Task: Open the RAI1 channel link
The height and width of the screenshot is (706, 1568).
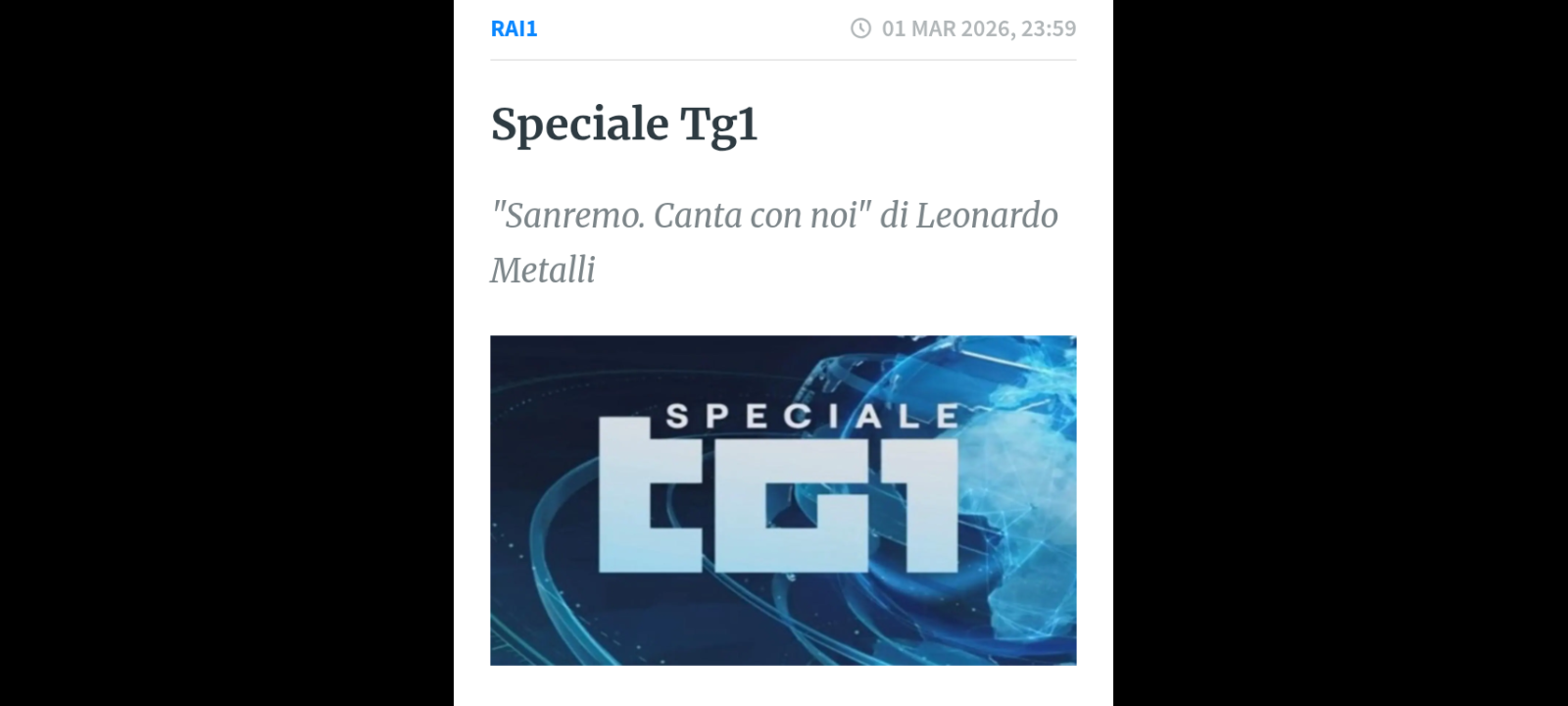Action: [x=514, y=28]
